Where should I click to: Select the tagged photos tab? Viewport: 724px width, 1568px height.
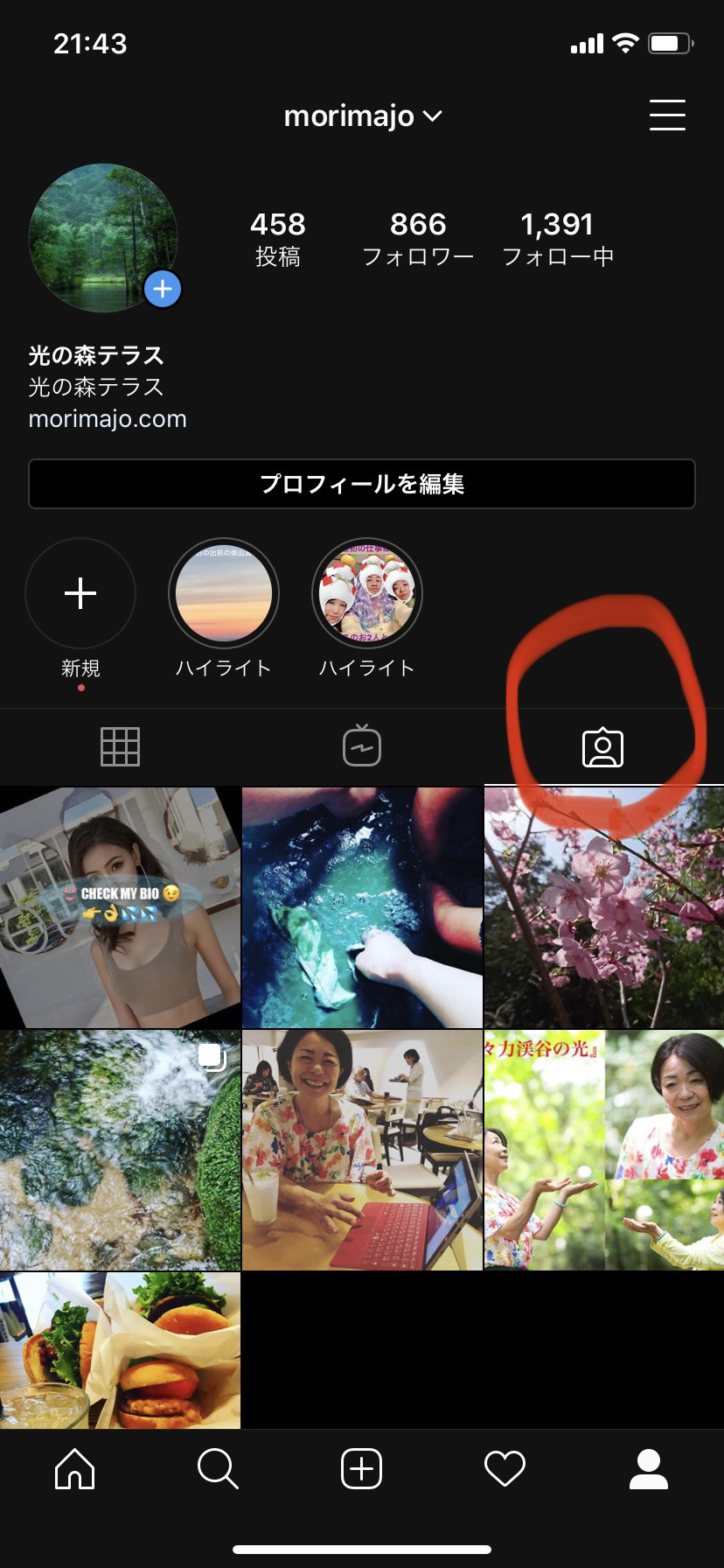coord(602,748)
